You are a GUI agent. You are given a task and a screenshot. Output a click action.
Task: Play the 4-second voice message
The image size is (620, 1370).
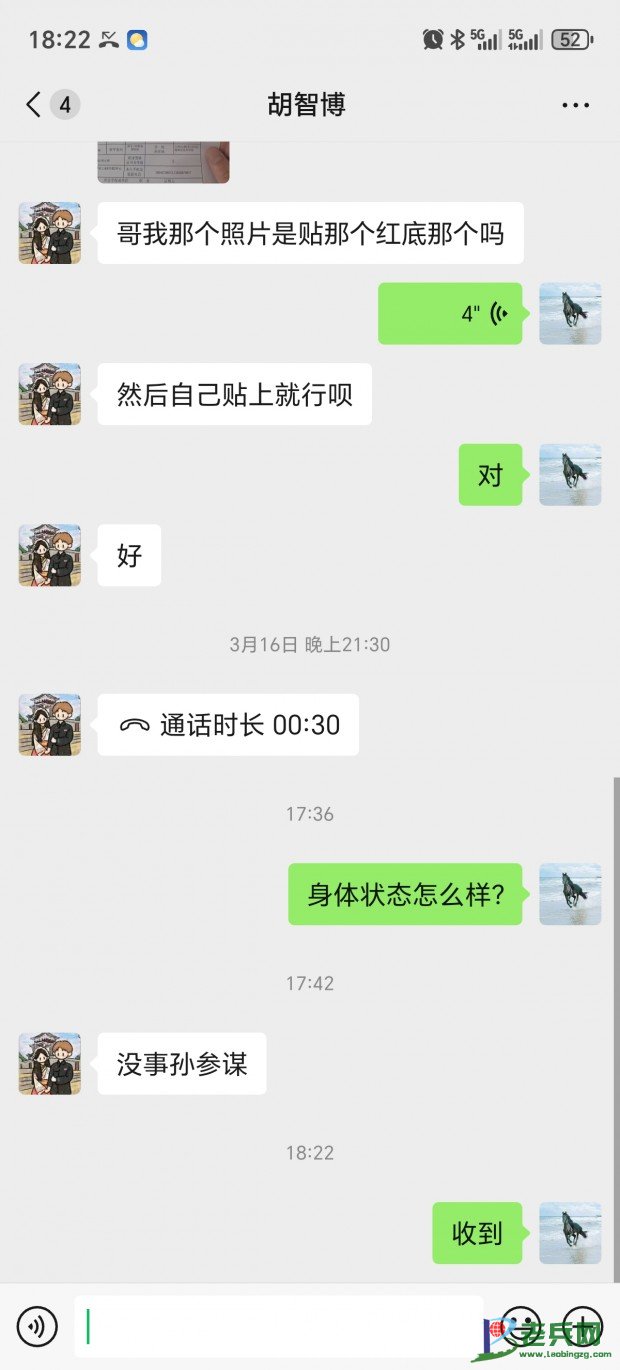450,313
